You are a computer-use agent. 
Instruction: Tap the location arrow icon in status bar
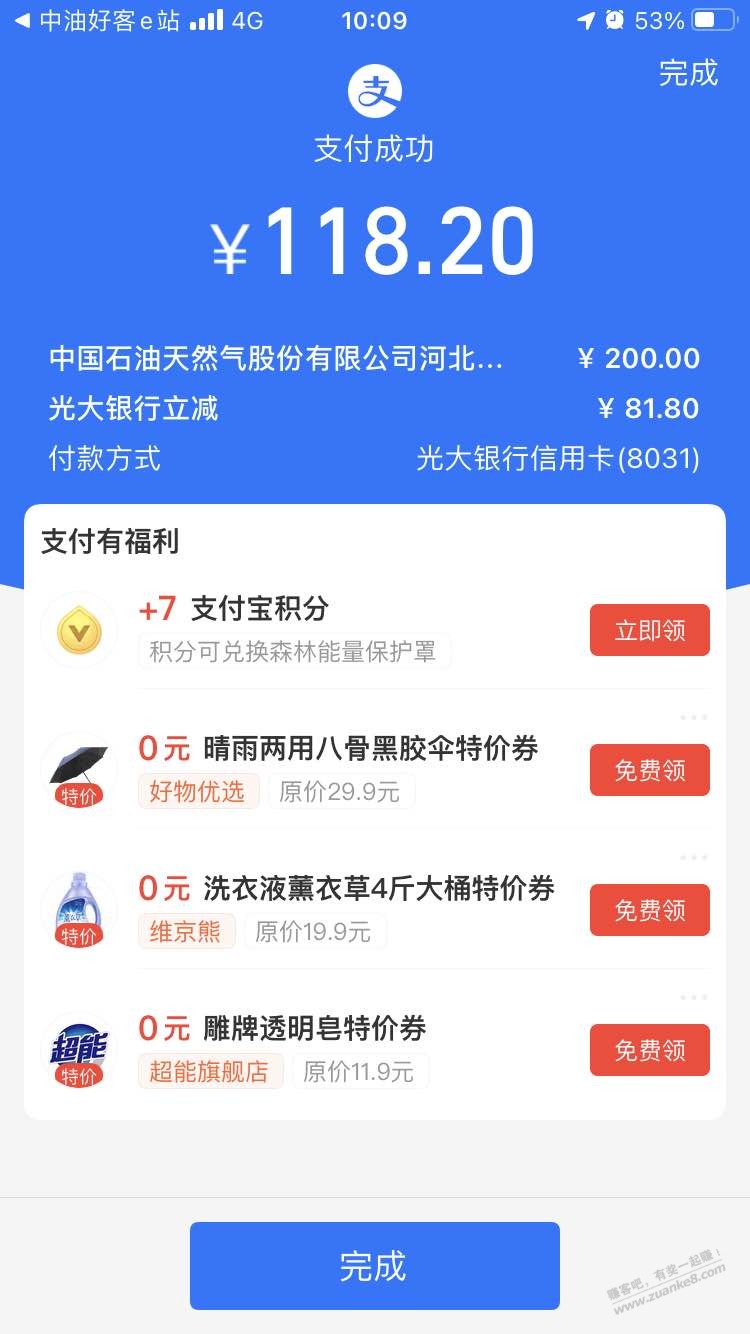tap(588, 19)
